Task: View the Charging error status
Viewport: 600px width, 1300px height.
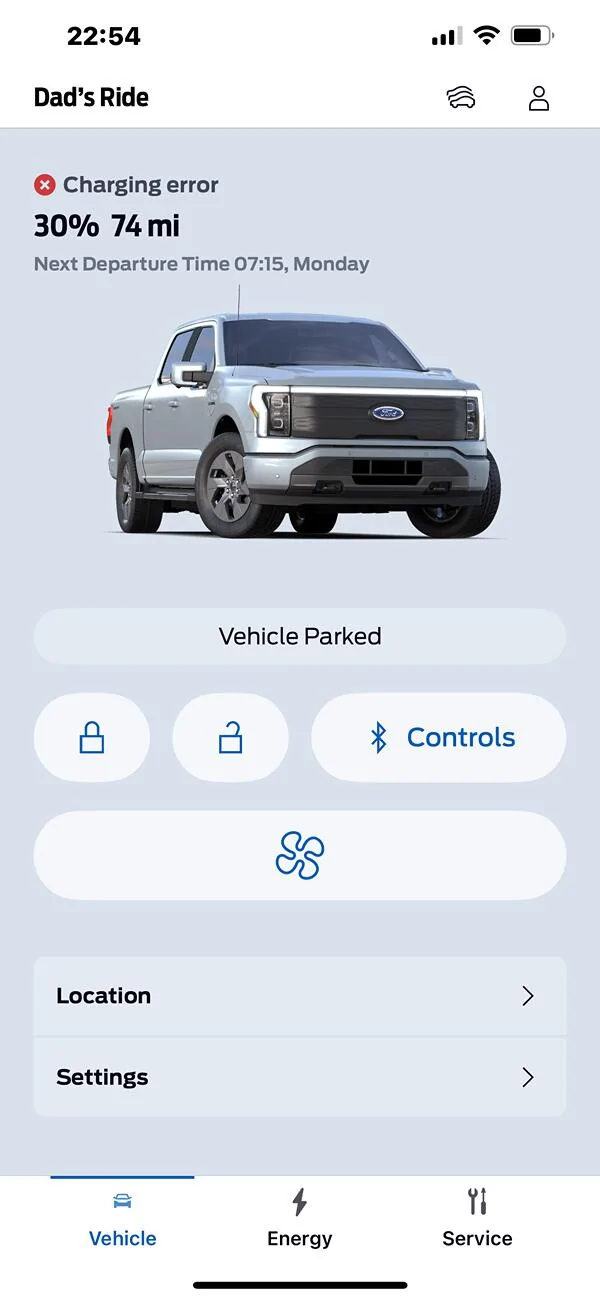Action: point(127,185)
